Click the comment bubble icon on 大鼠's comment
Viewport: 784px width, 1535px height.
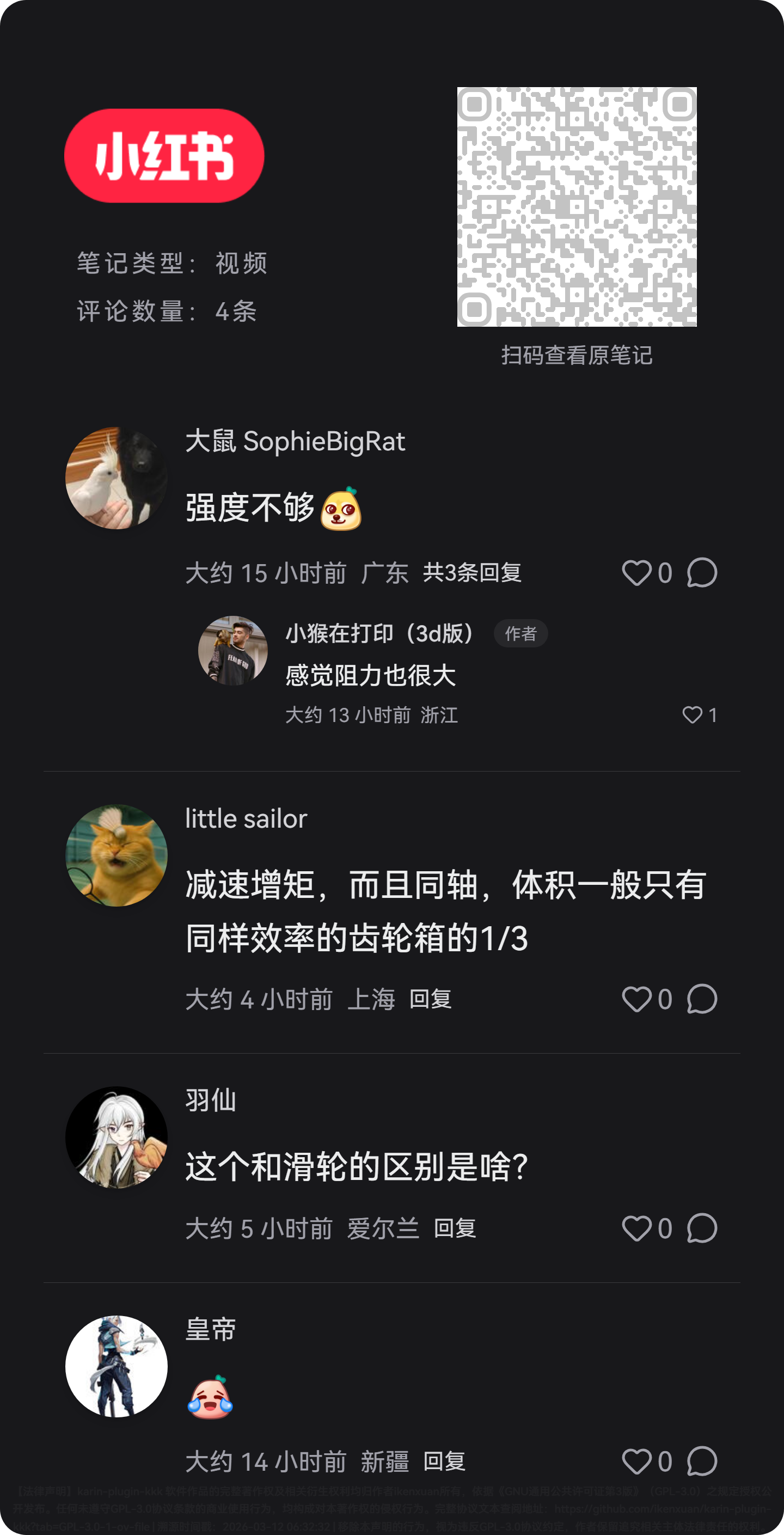click(x=702, y=573)
